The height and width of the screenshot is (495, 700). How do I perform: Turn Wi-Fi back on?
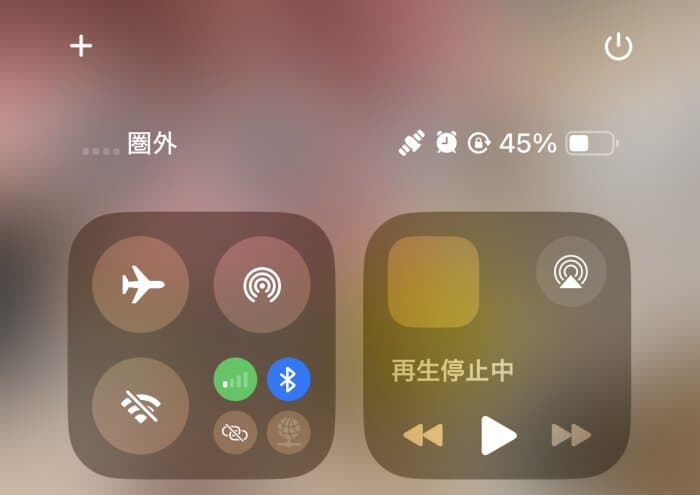point(140,405)
